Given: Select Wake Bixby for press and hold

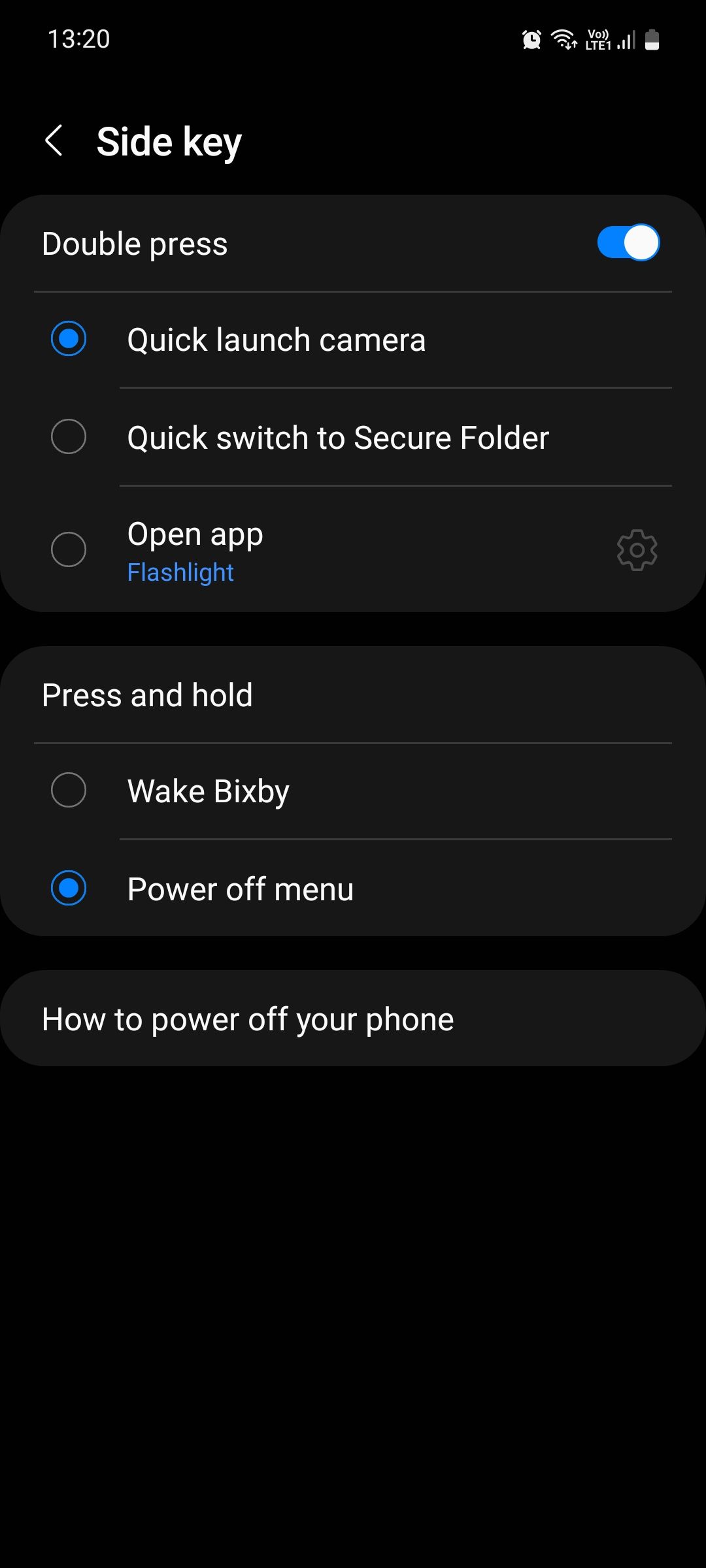Looking at the screenshot, I should click(x=69, y=791).
